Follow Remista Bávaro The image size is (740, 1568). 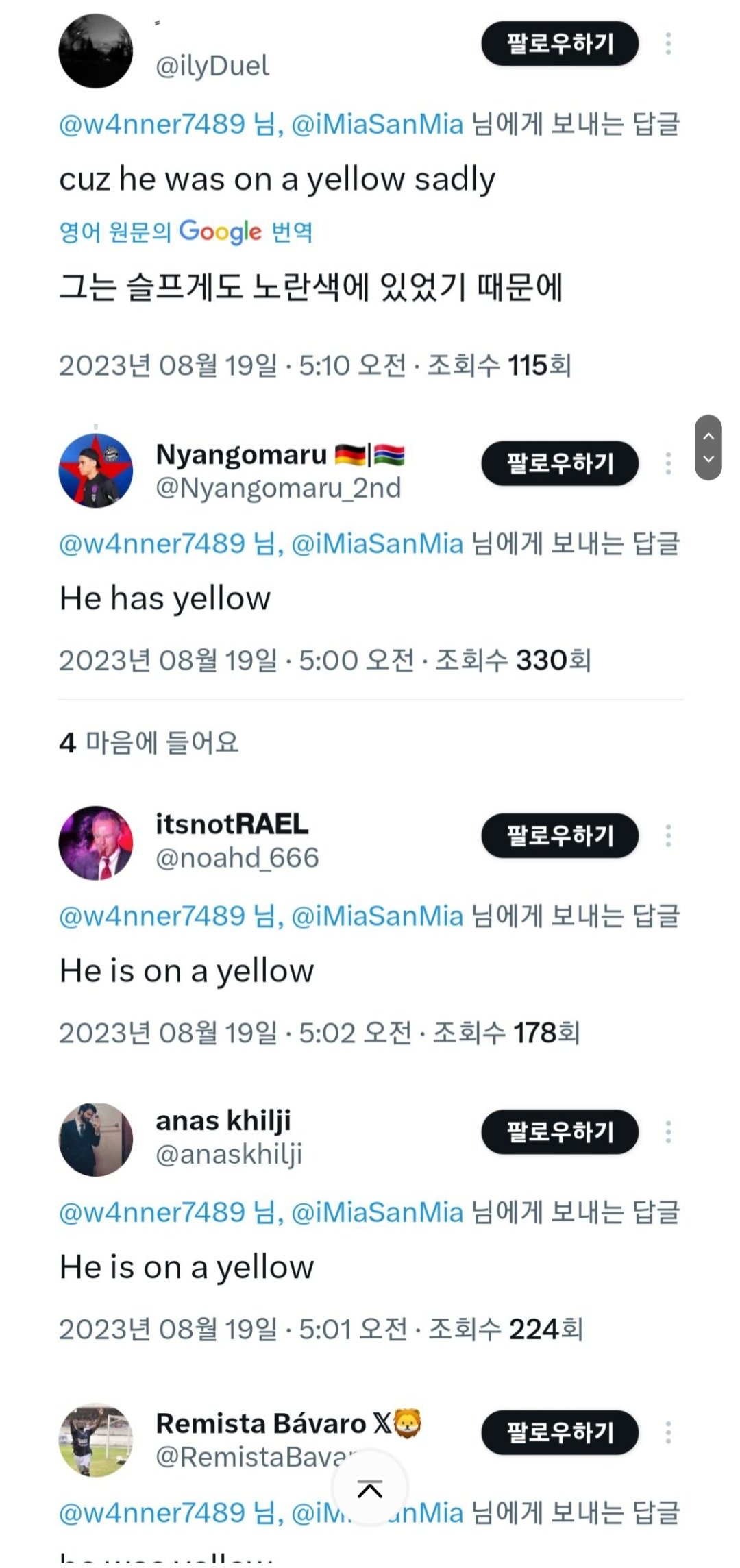coord(560,1432)
